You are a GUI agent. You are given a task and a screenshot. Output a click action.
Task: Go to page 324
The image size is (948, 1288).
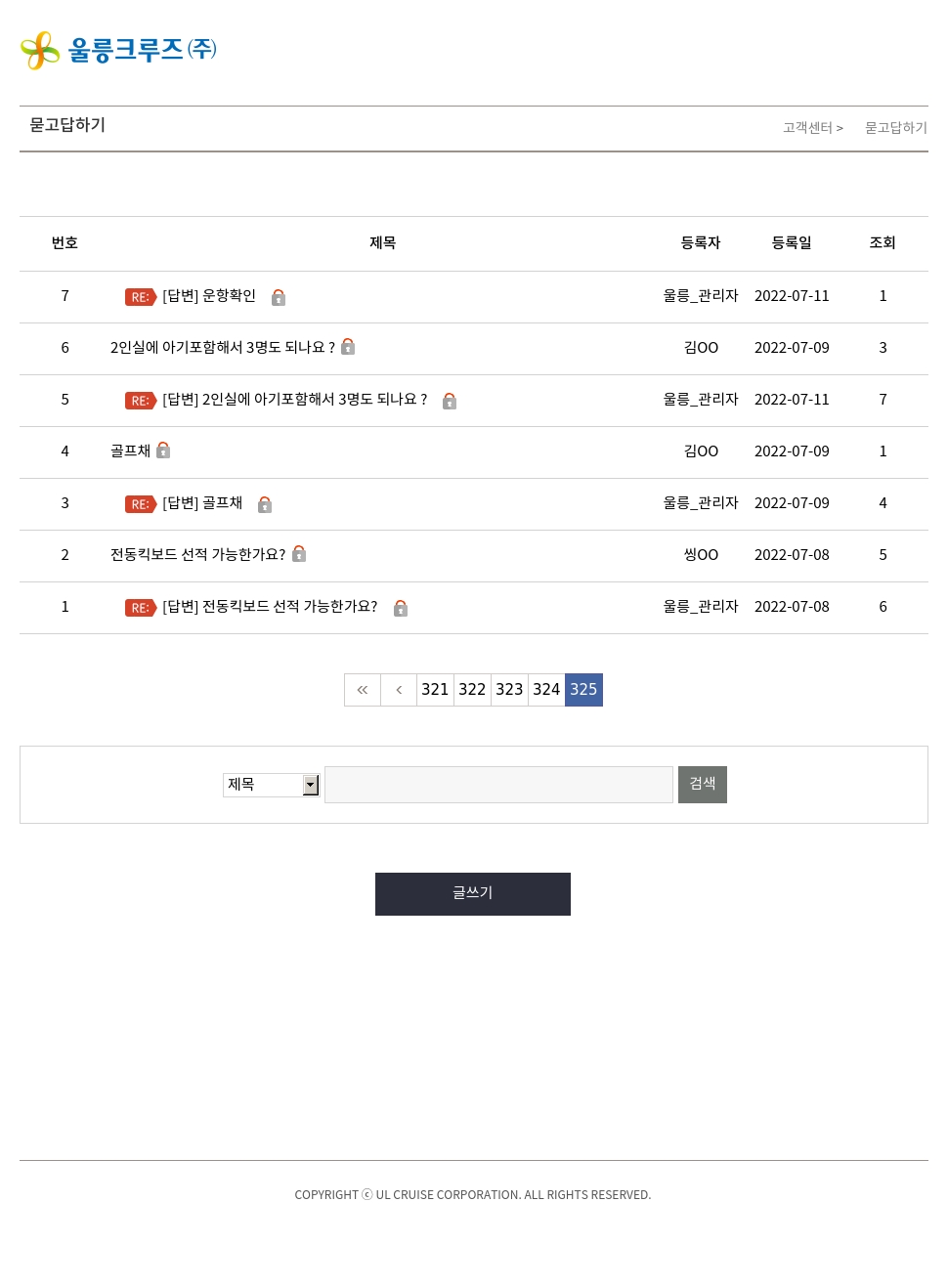click(546, 690)
